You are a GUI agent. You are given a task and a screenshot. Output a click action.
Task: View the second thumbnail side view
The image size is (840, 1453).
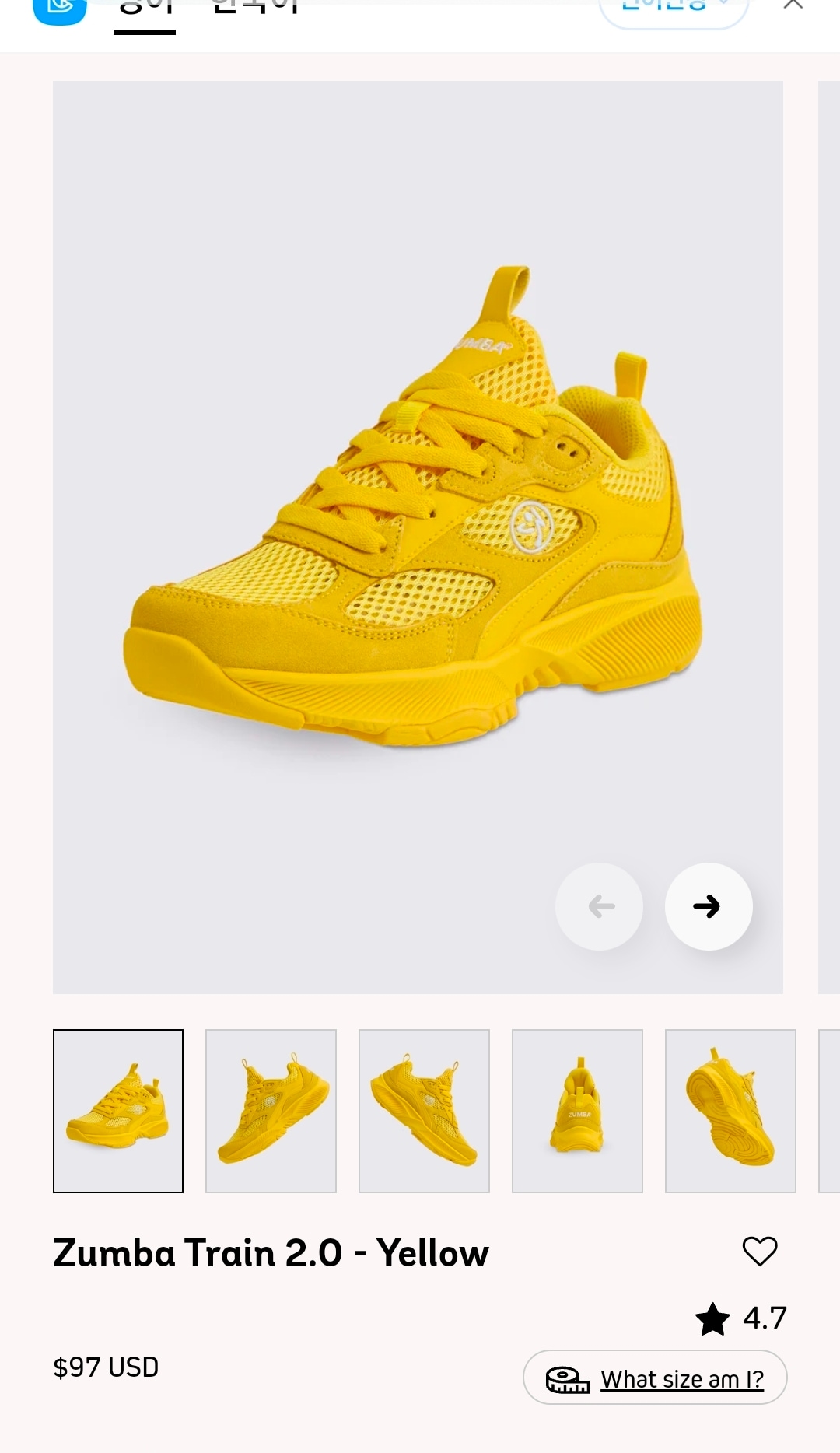tap(271, 1111)
